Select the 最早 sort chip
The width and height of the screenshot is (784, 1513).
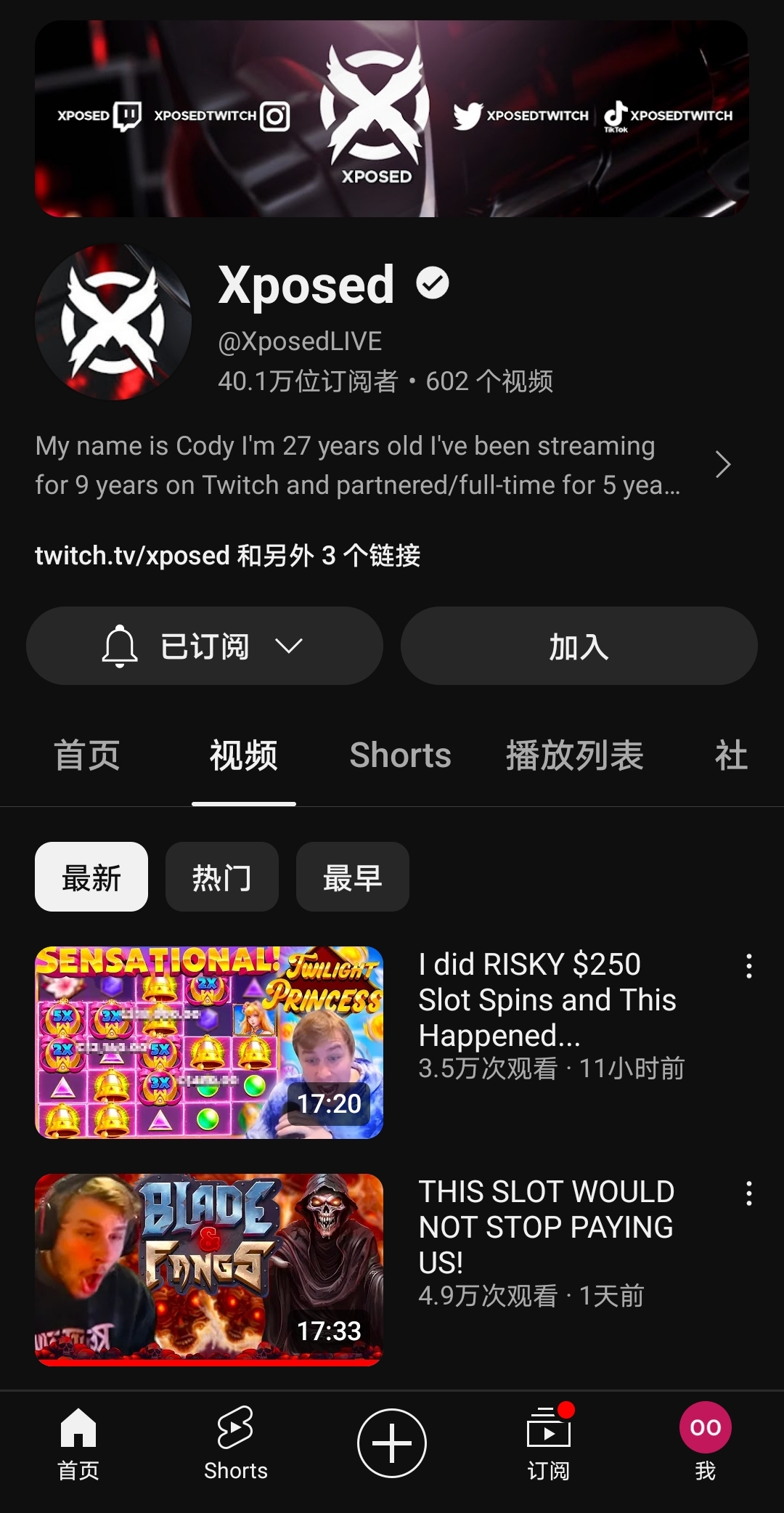(353, 877)
